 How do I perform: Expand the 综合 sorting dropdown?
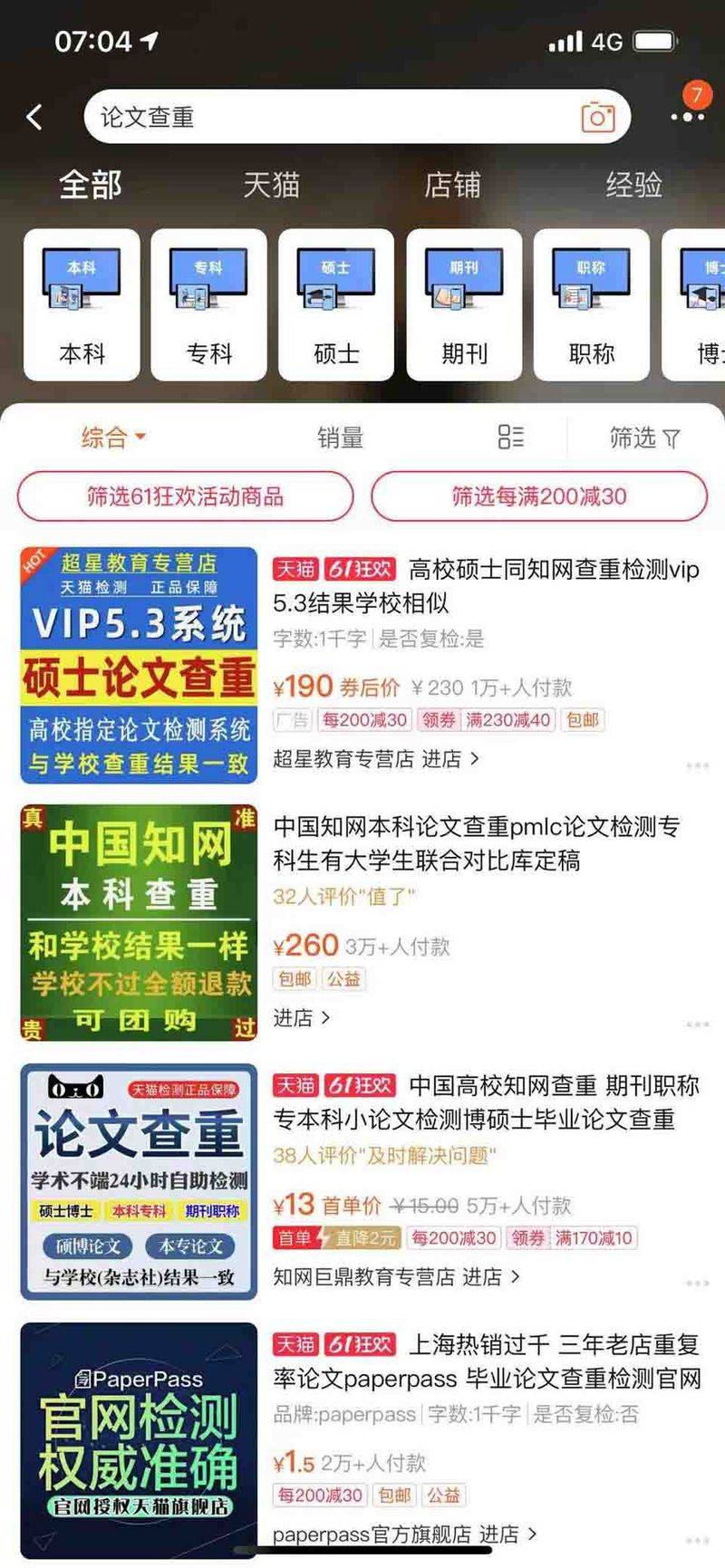pyautogui.click(x=109, y=438)
